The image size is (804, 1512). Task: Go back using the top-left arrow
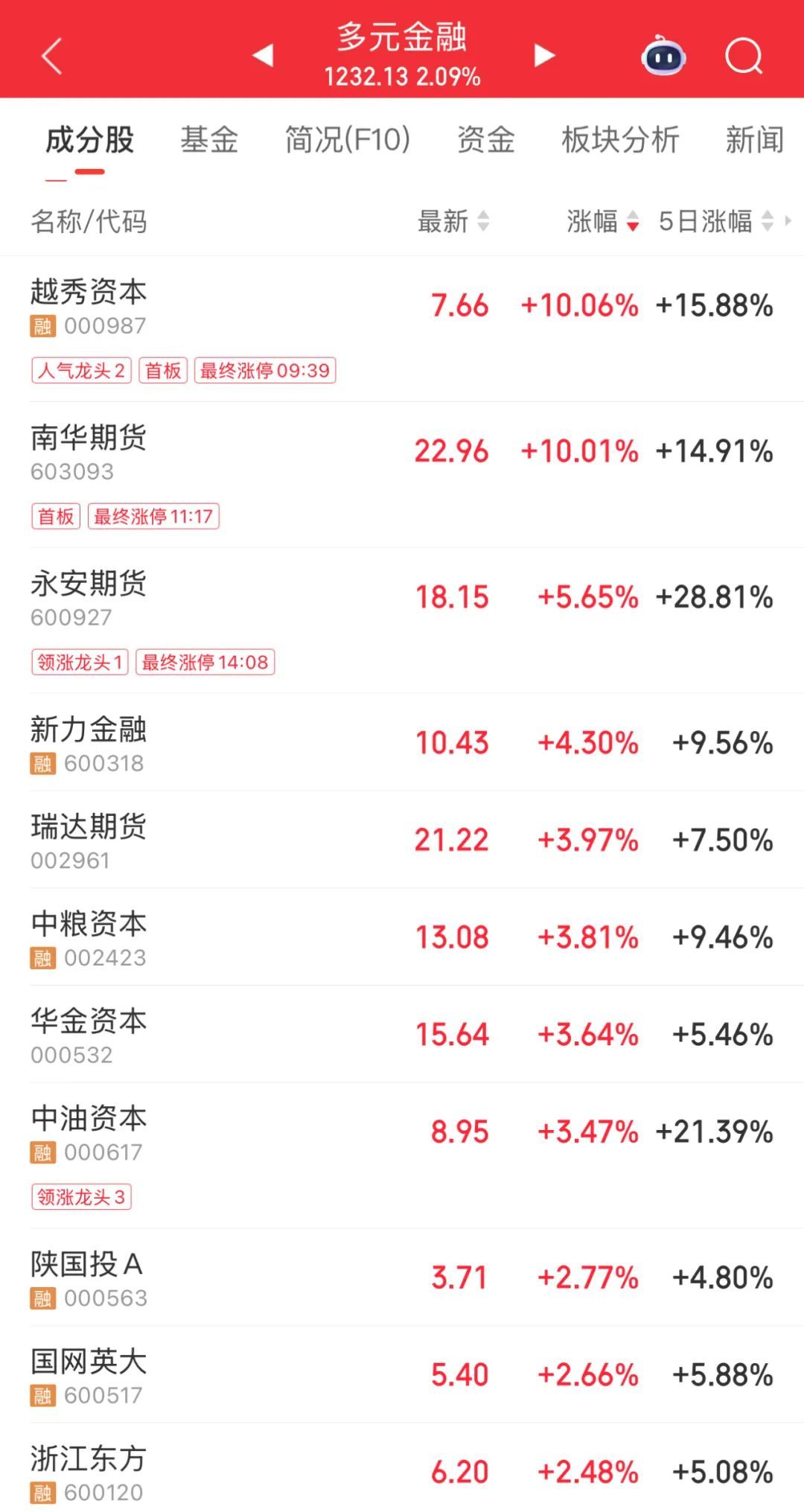(51, 56)
